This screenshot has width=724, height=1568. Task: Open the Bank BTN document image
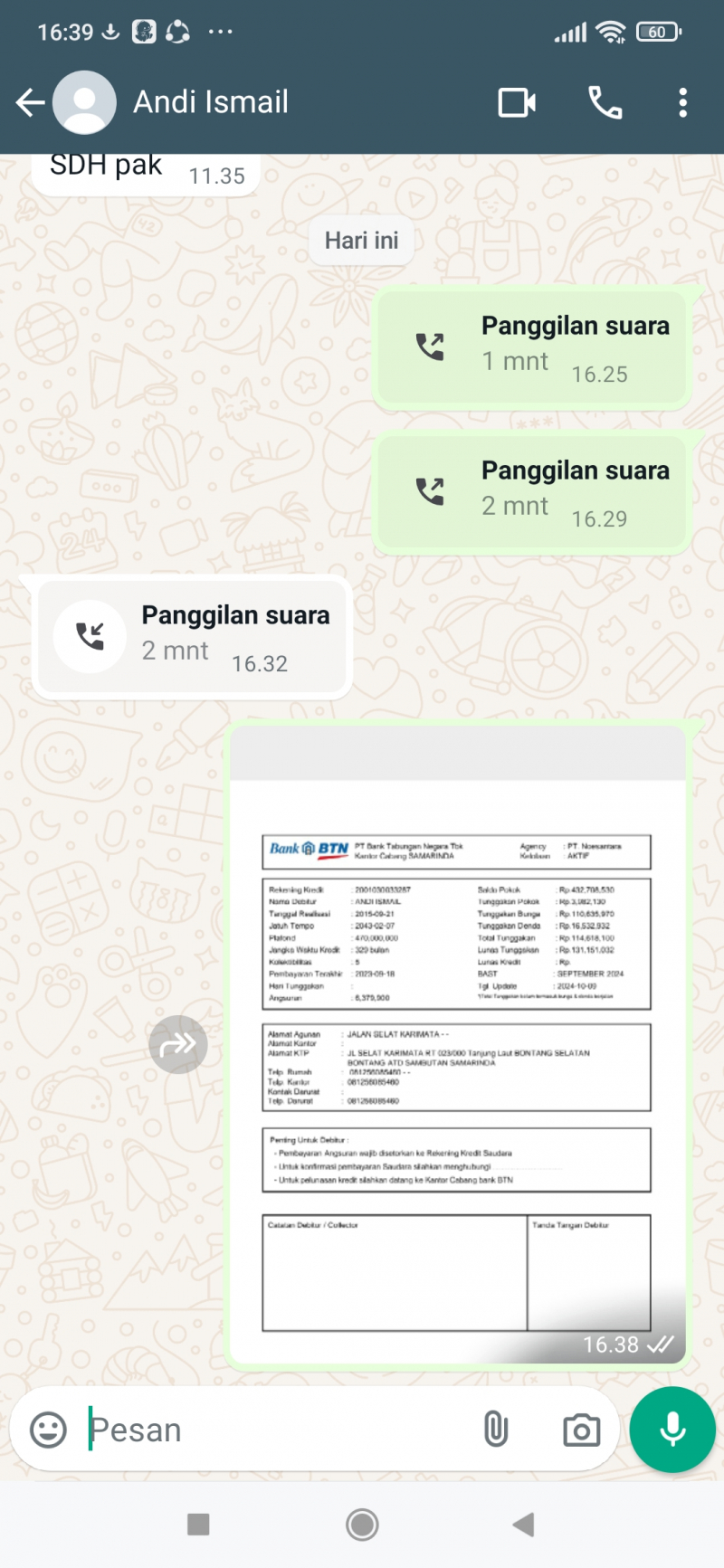tap(456, 1041)
